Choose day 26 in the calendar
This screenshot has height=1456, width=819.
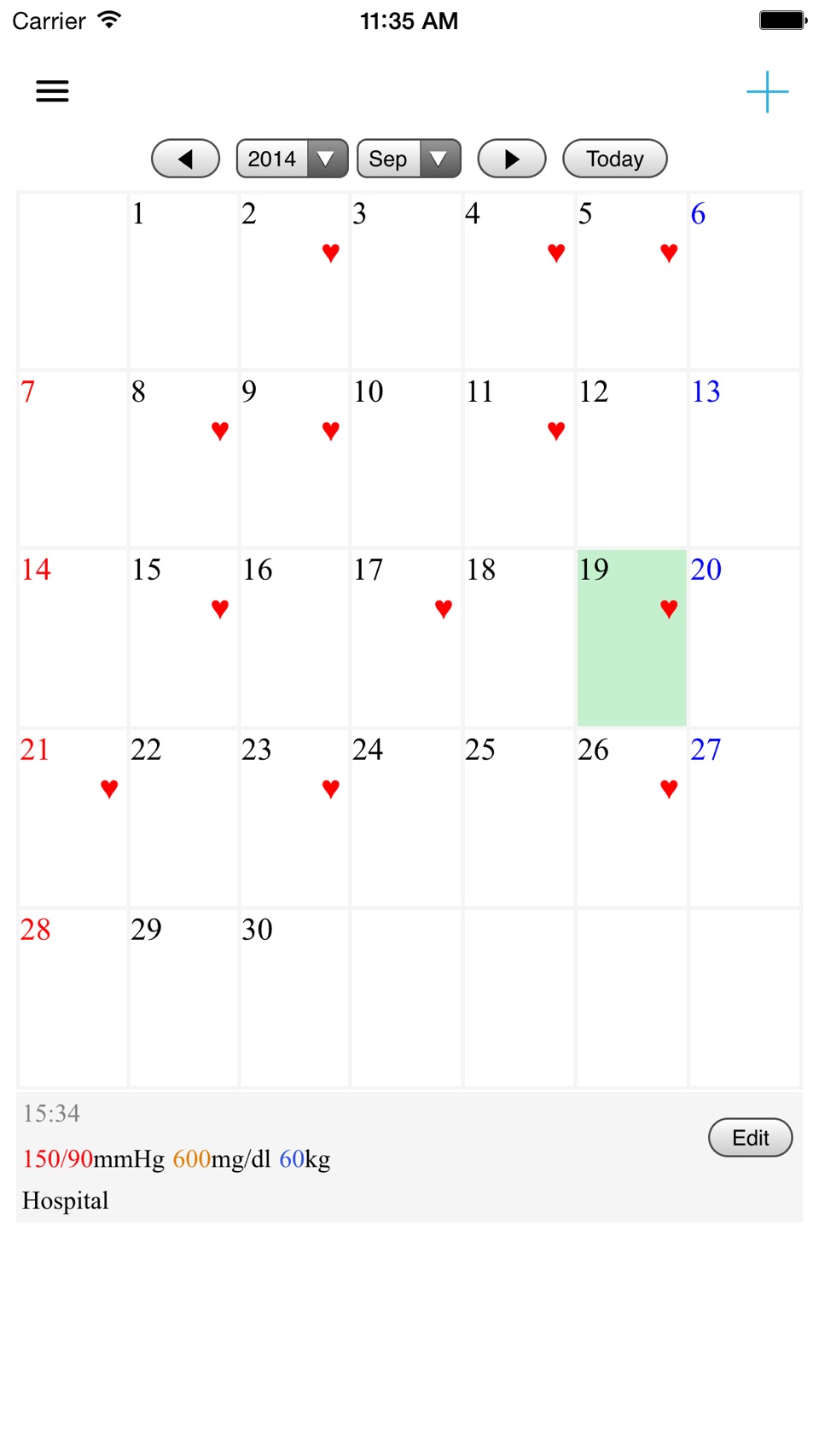point(632,818)
